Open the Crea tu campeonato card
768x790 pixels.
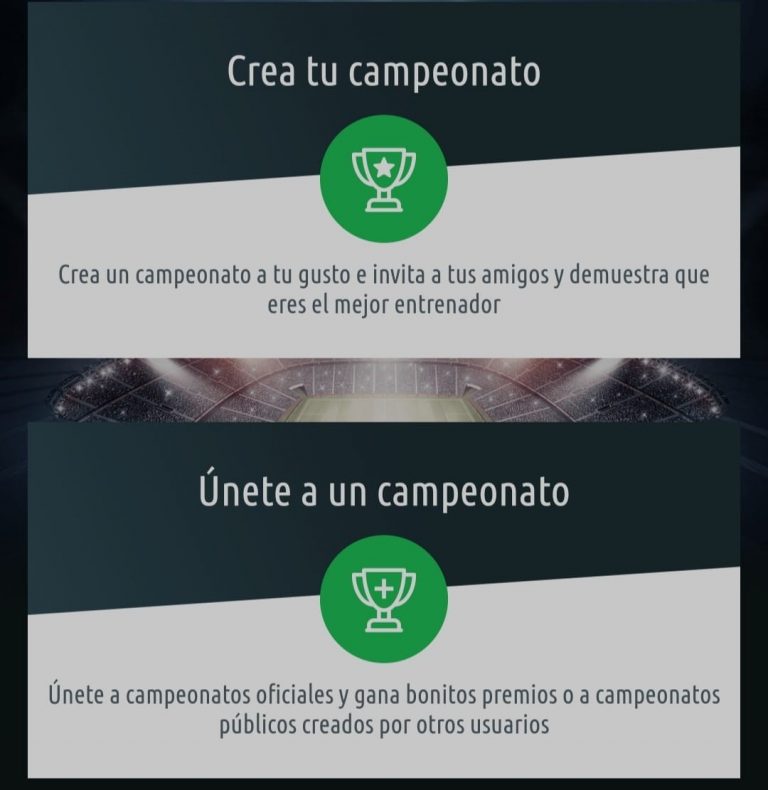click(384, 181)
